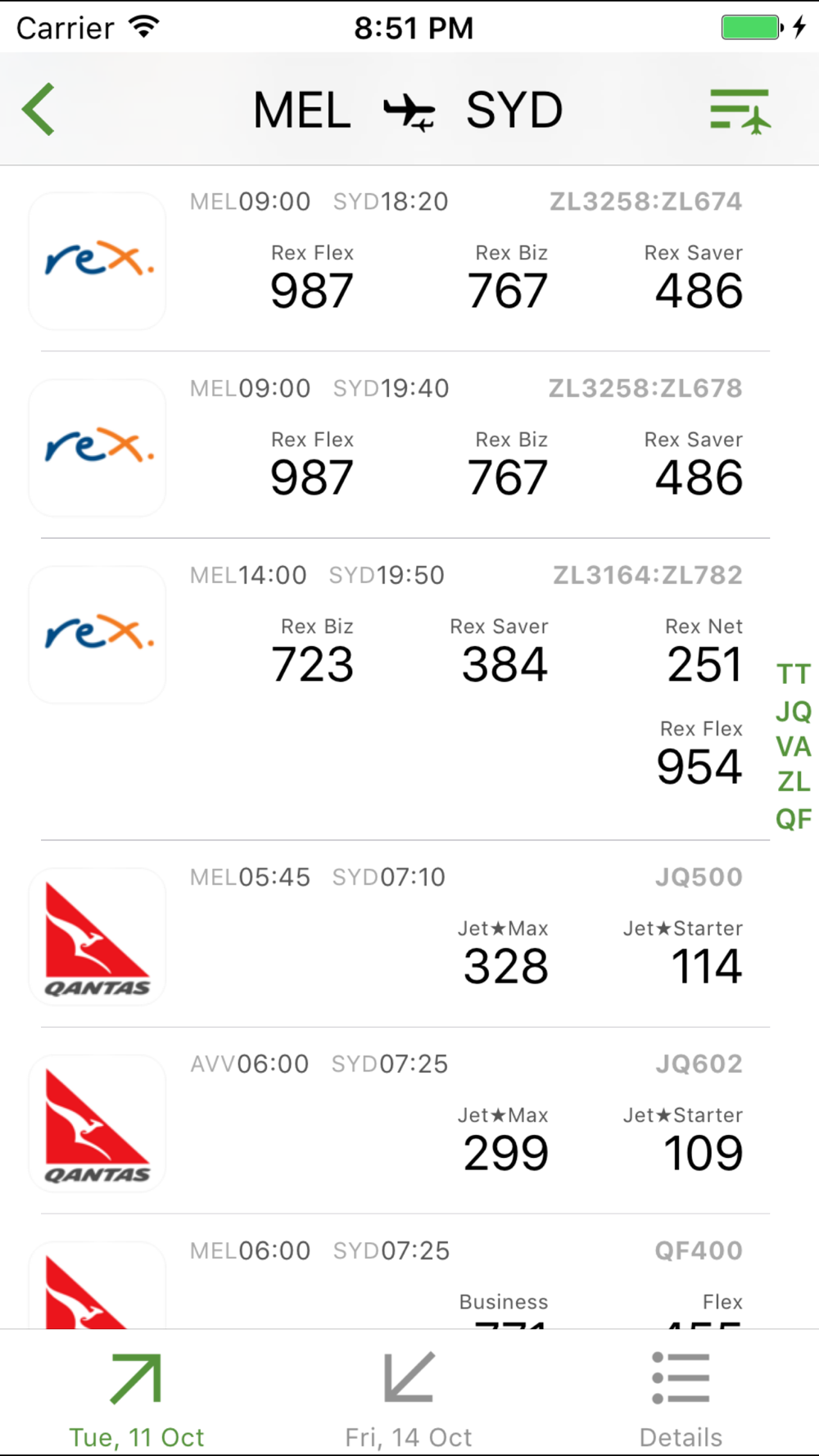The width and height of the screenshot is (819, 1456).
Task: Go back using the green arrow
Action: pos(38,109)
